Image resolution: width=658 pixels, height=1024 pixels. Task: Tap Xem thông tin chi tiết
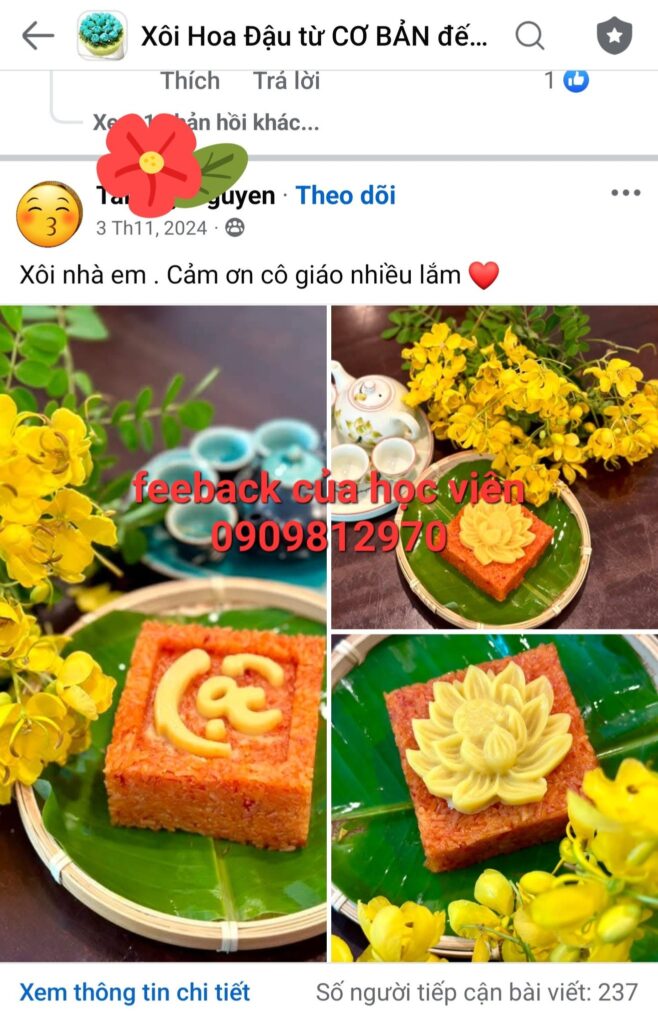pyautogui.click(x=135, y=993)
